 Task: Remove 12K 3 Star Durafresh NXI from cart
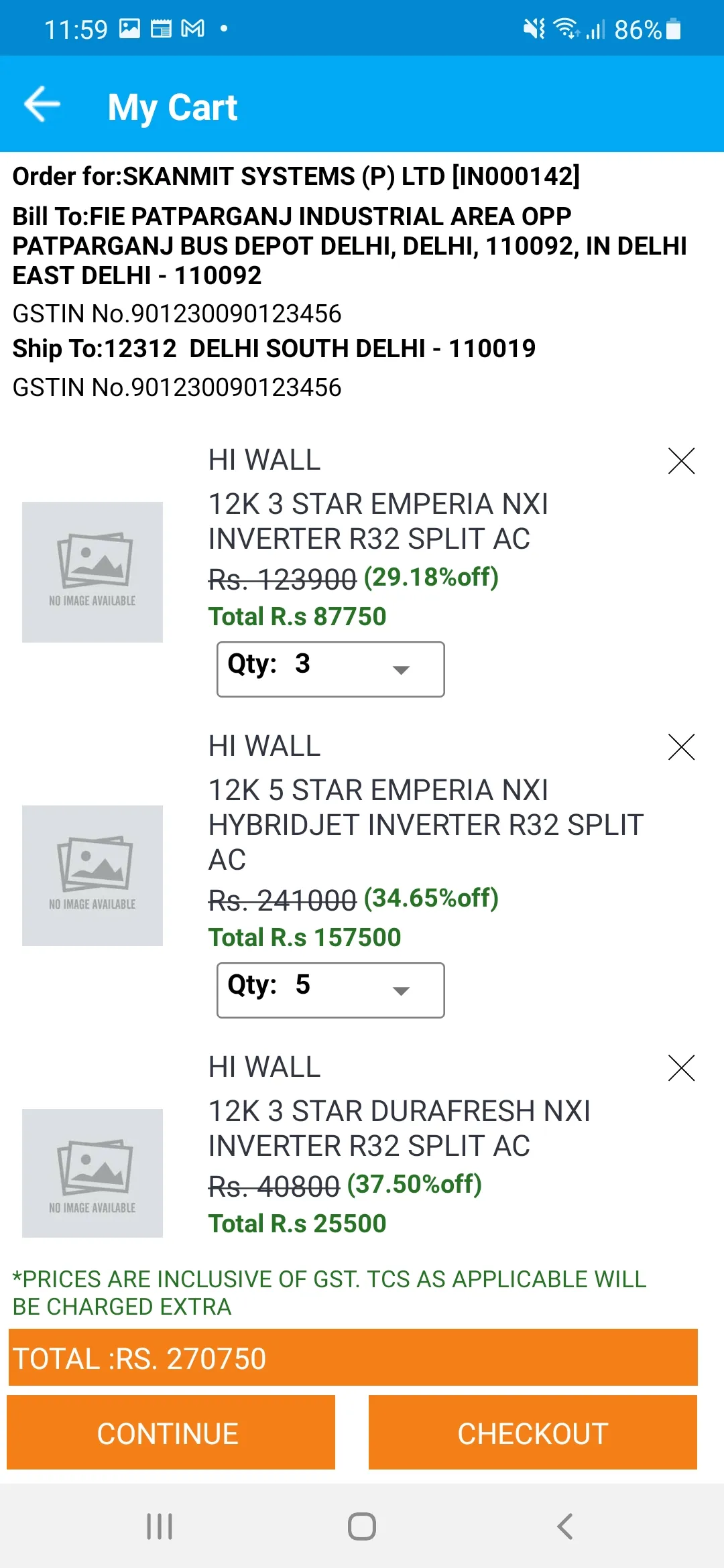pyautogui.click(x=681, y=1068)
